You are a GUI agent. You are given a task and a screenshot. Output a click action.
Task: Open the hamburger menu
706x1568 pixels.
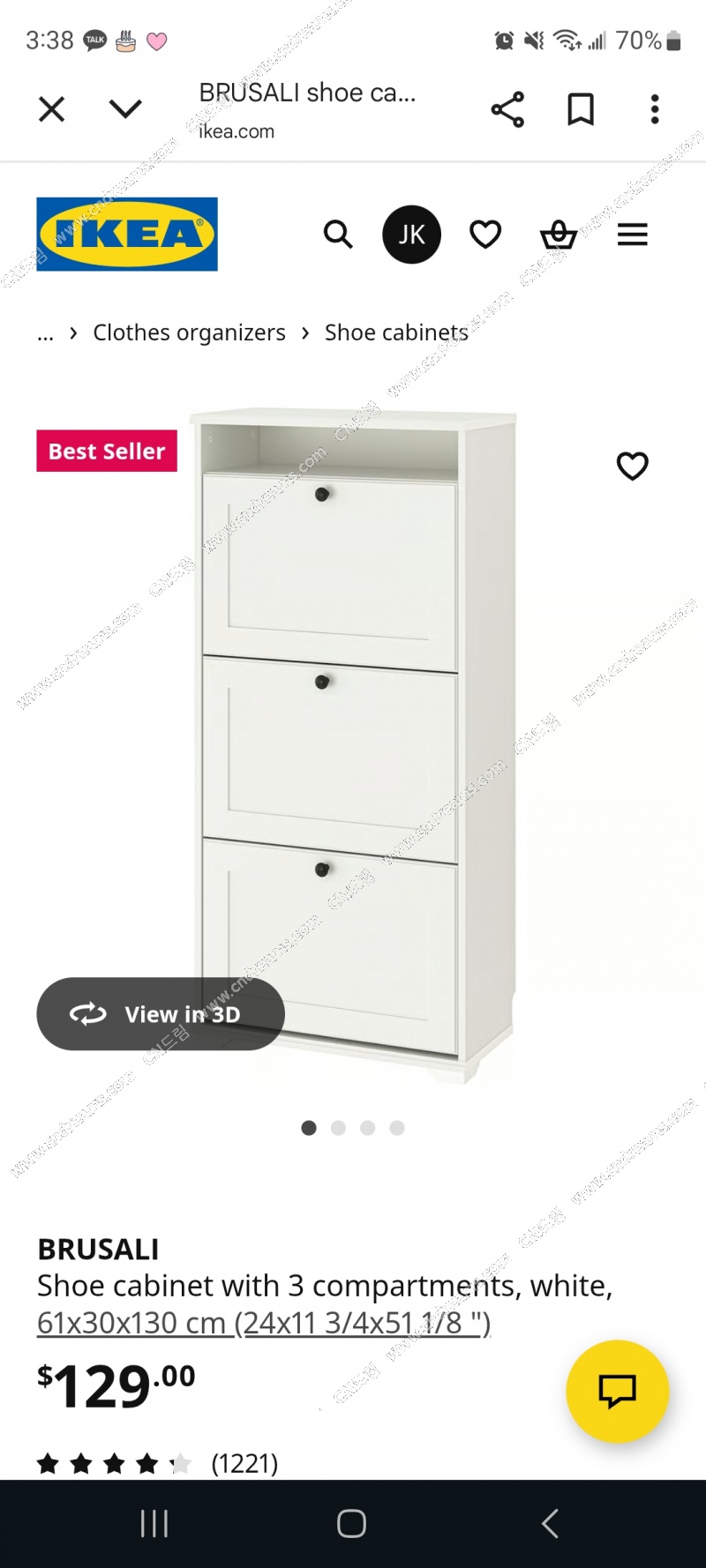point(632,235)
